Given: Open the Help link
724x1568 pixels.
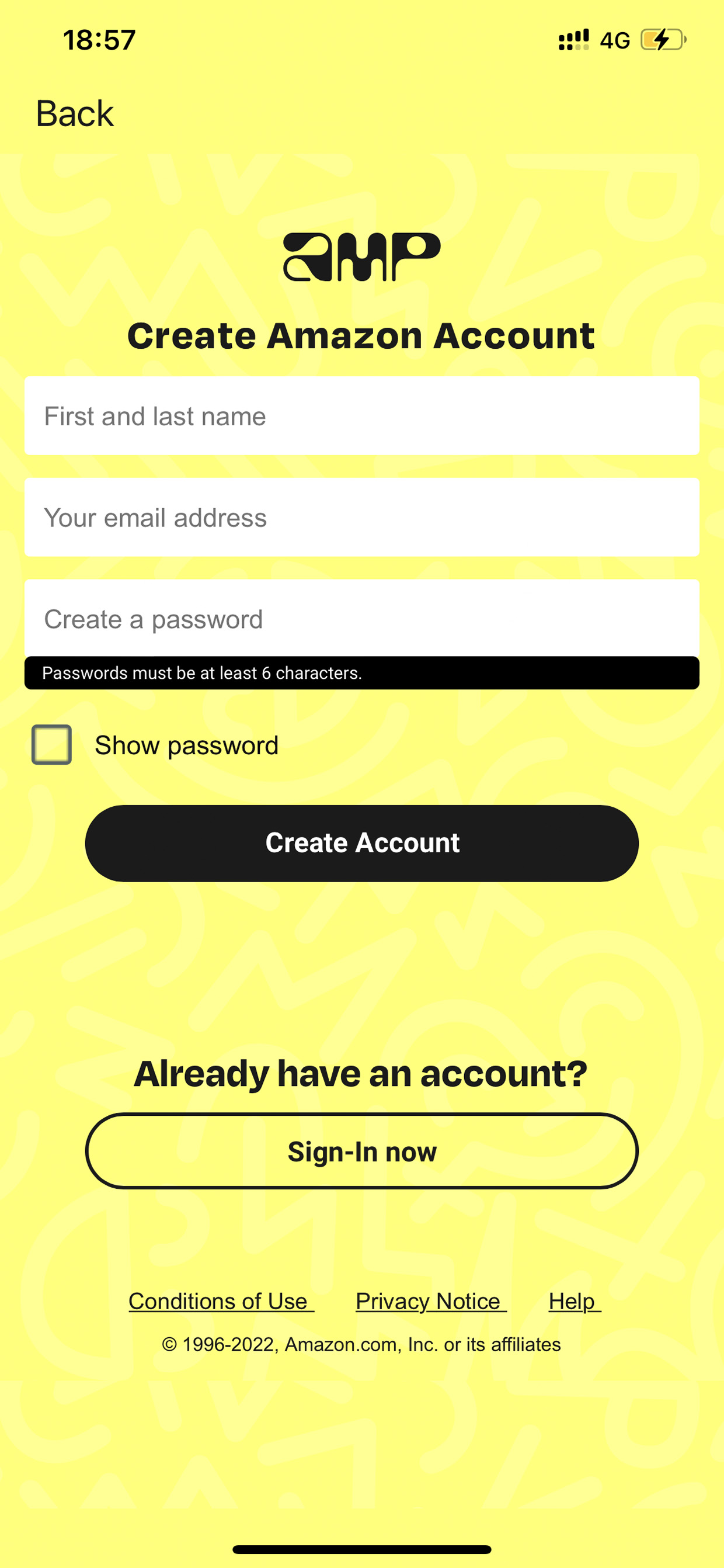Looking at the screenshot, I should click(575, 1302).
